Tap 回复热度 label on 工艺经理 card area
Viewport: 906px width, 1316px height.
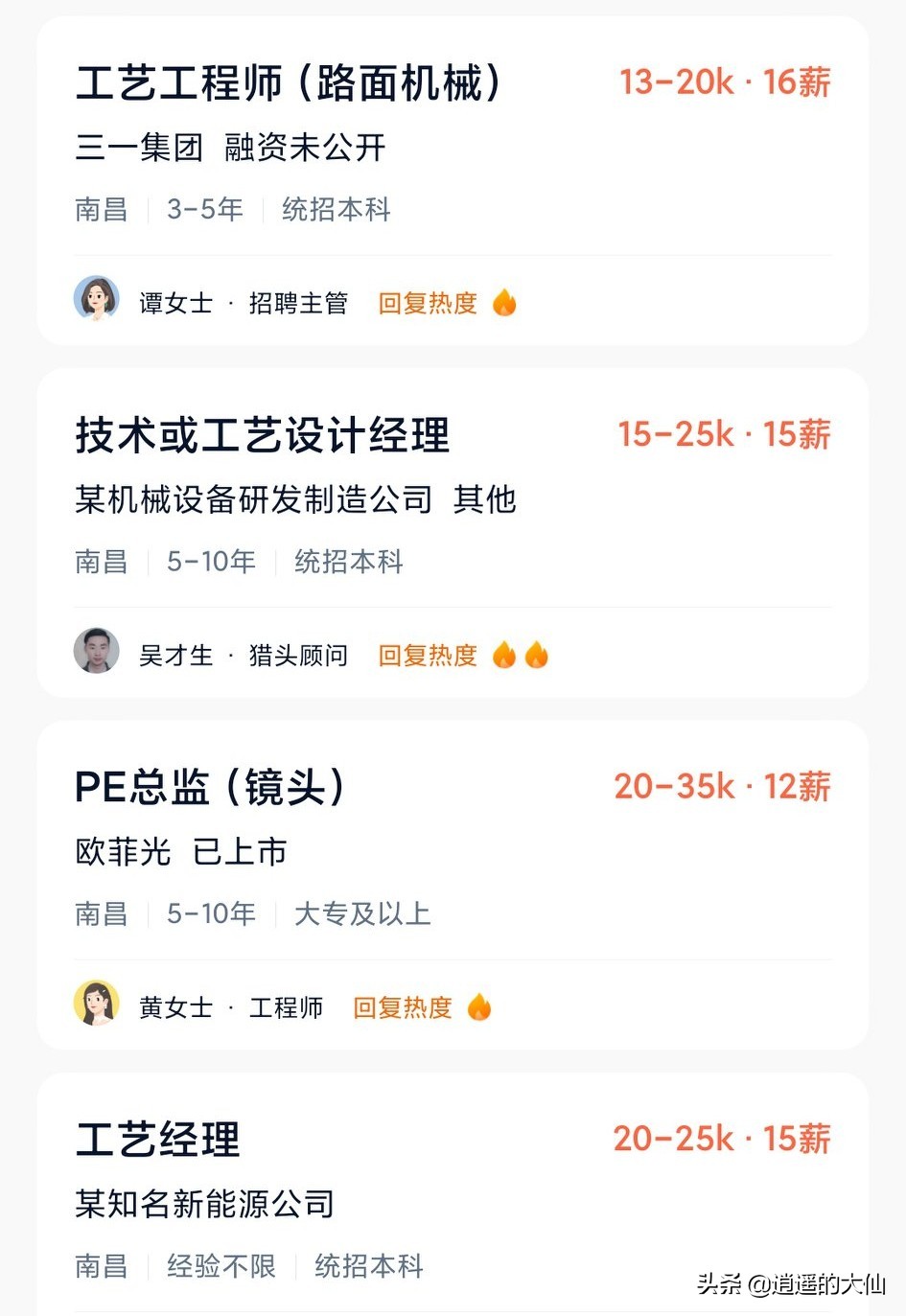coord(427,1313)
